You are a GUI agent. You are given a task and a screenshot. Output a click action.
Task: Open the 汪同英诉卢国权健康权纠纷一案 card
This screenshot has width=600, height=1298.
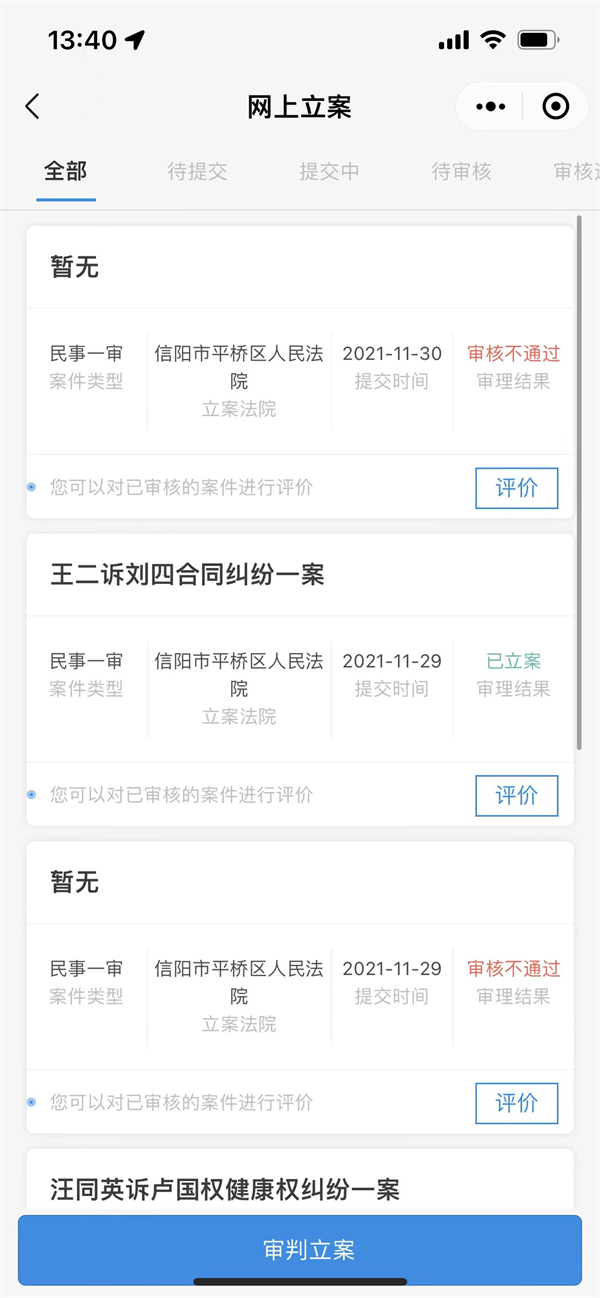coord(300,1182)
